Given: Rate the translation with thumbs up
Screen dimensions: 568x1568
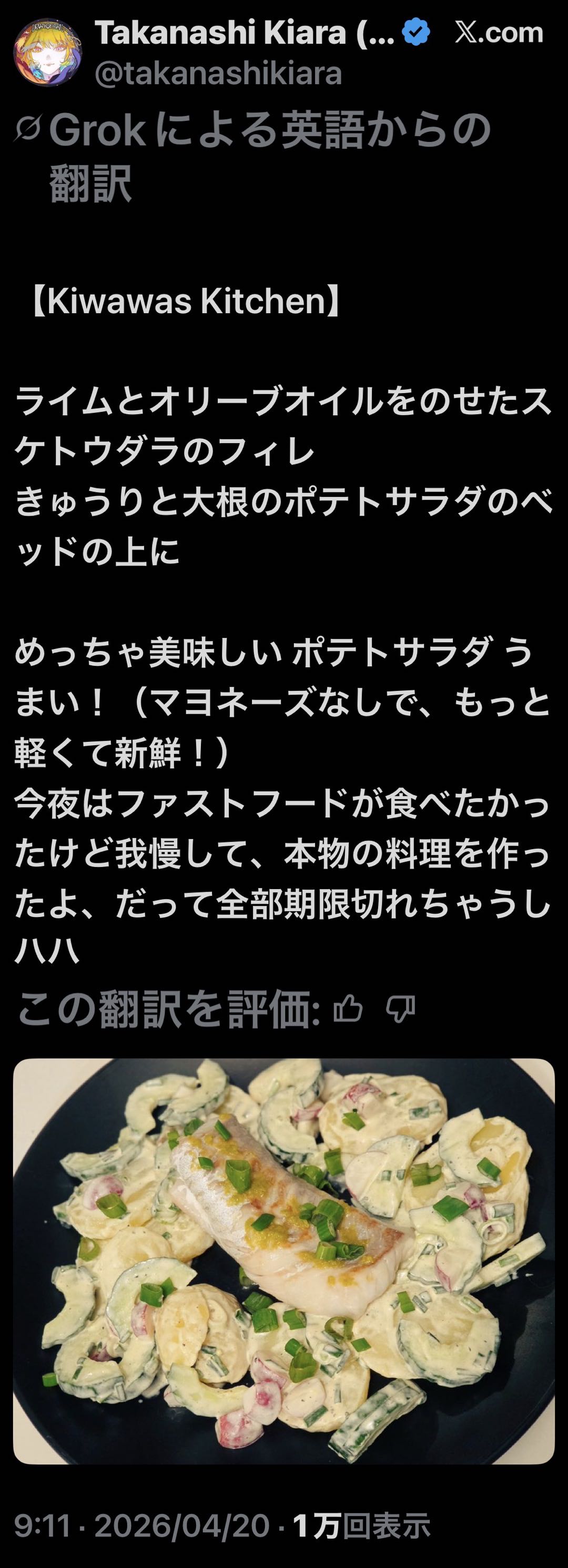Looking at the screenshot, I should [x=348, y=1010].
